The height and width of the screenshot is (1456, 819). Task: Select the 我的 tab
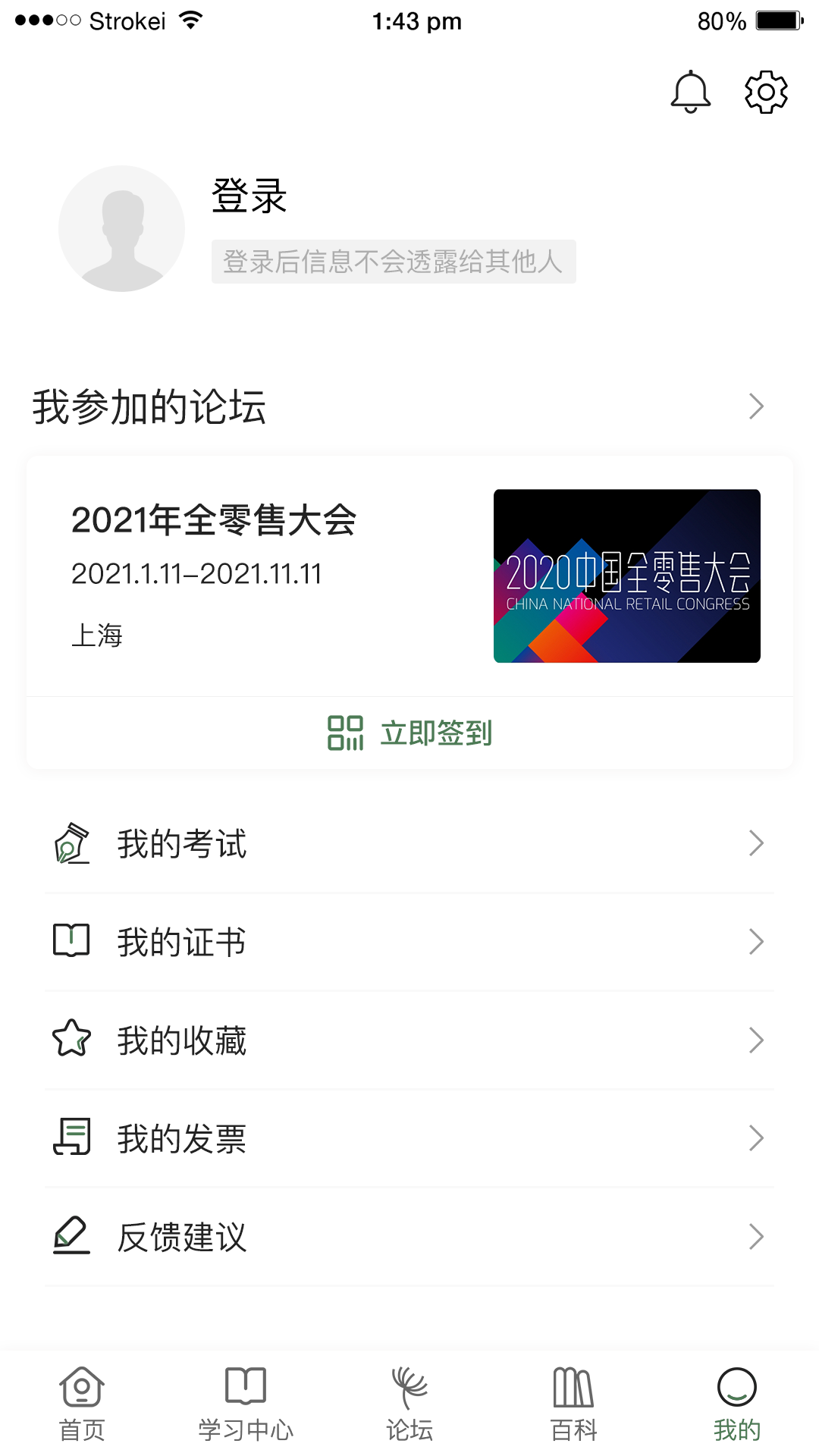[x=736, y=1404]
